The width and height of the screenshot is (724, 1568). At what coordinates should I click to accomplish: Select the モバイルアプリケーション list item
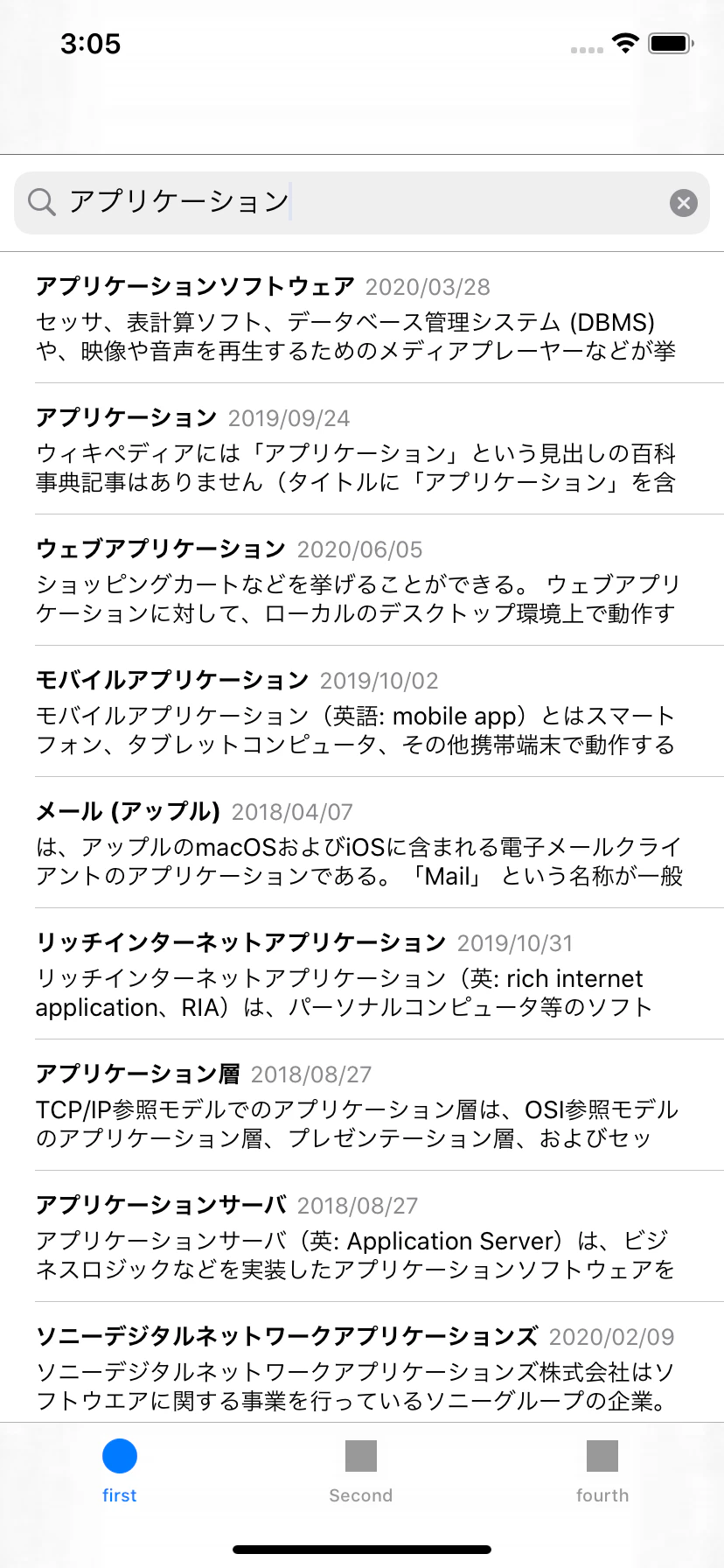(x=362, y=713)
